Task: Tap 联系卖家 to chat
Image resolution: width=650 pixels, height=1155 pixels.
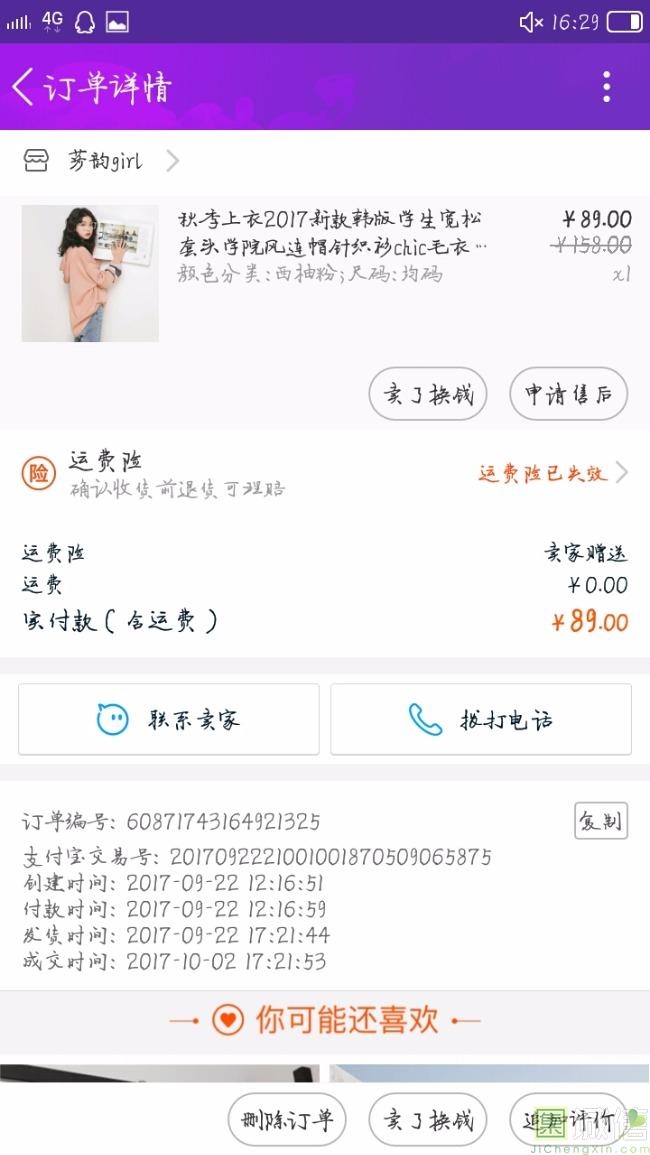Action: [x=169, y=719]
